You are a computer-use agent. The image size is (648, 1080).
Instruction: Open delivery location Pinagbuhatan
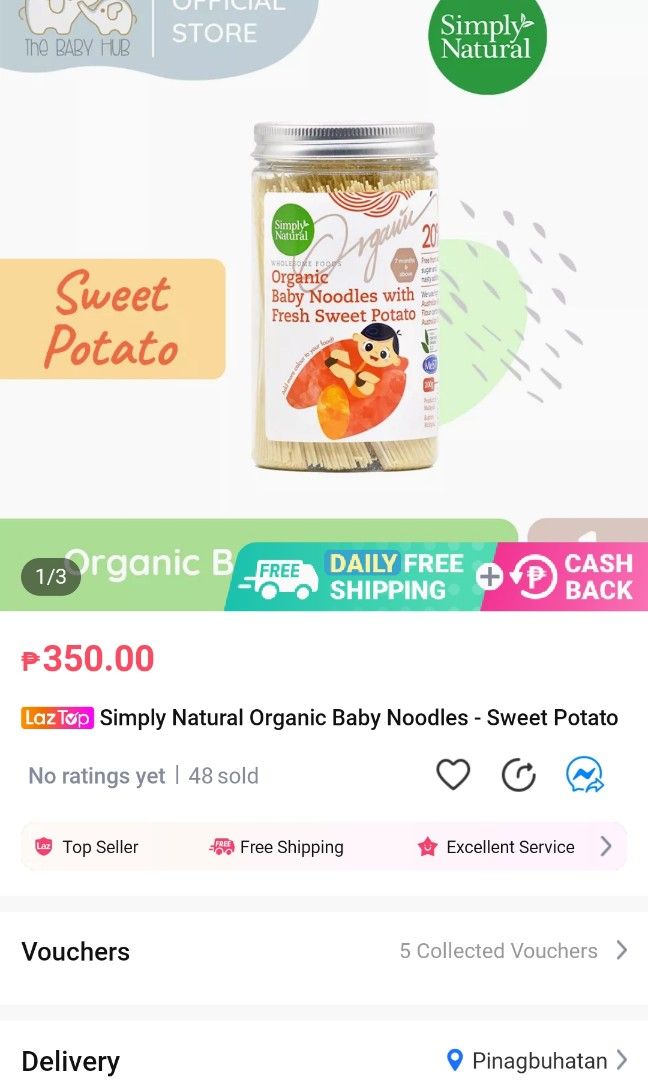point(538,1060)
